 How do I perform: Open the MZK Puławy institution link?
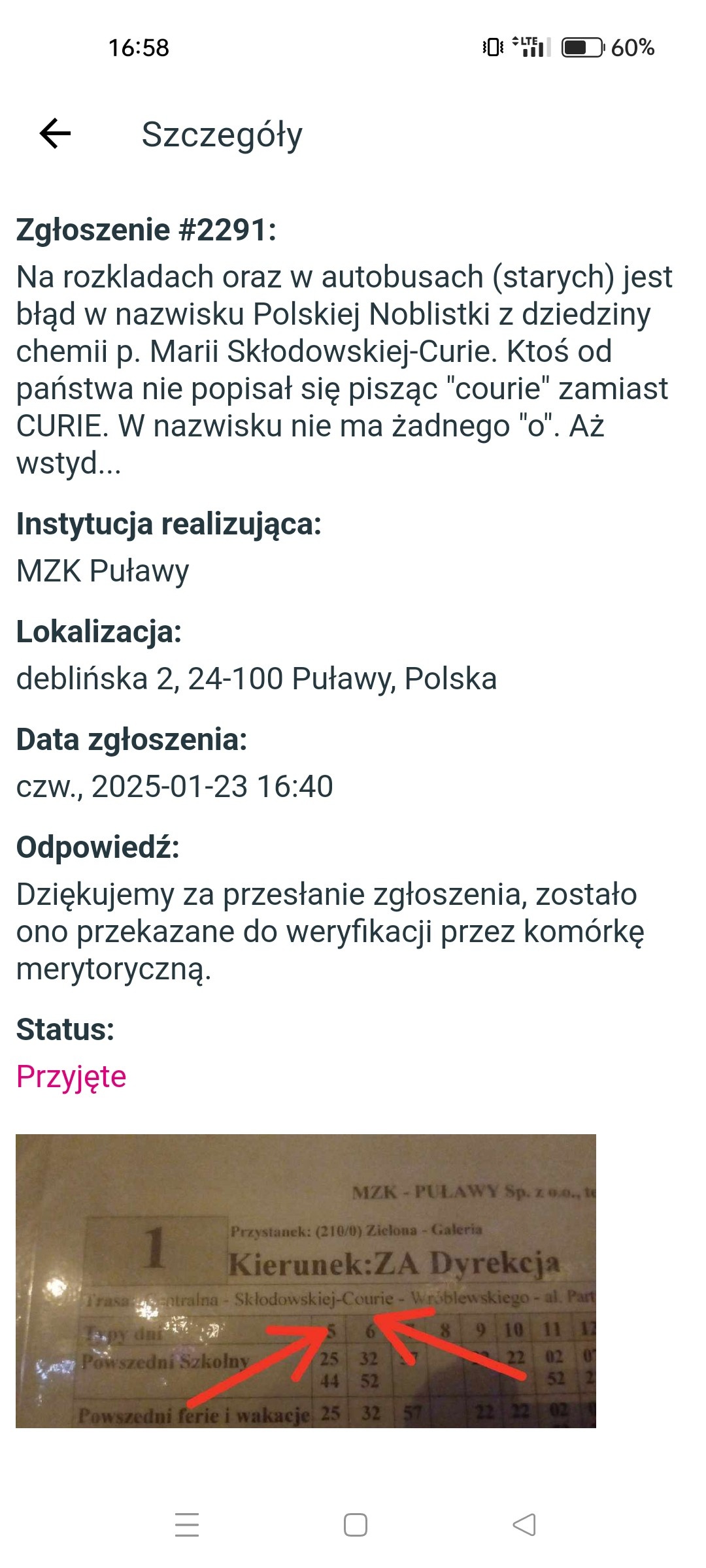pos(102,570)
